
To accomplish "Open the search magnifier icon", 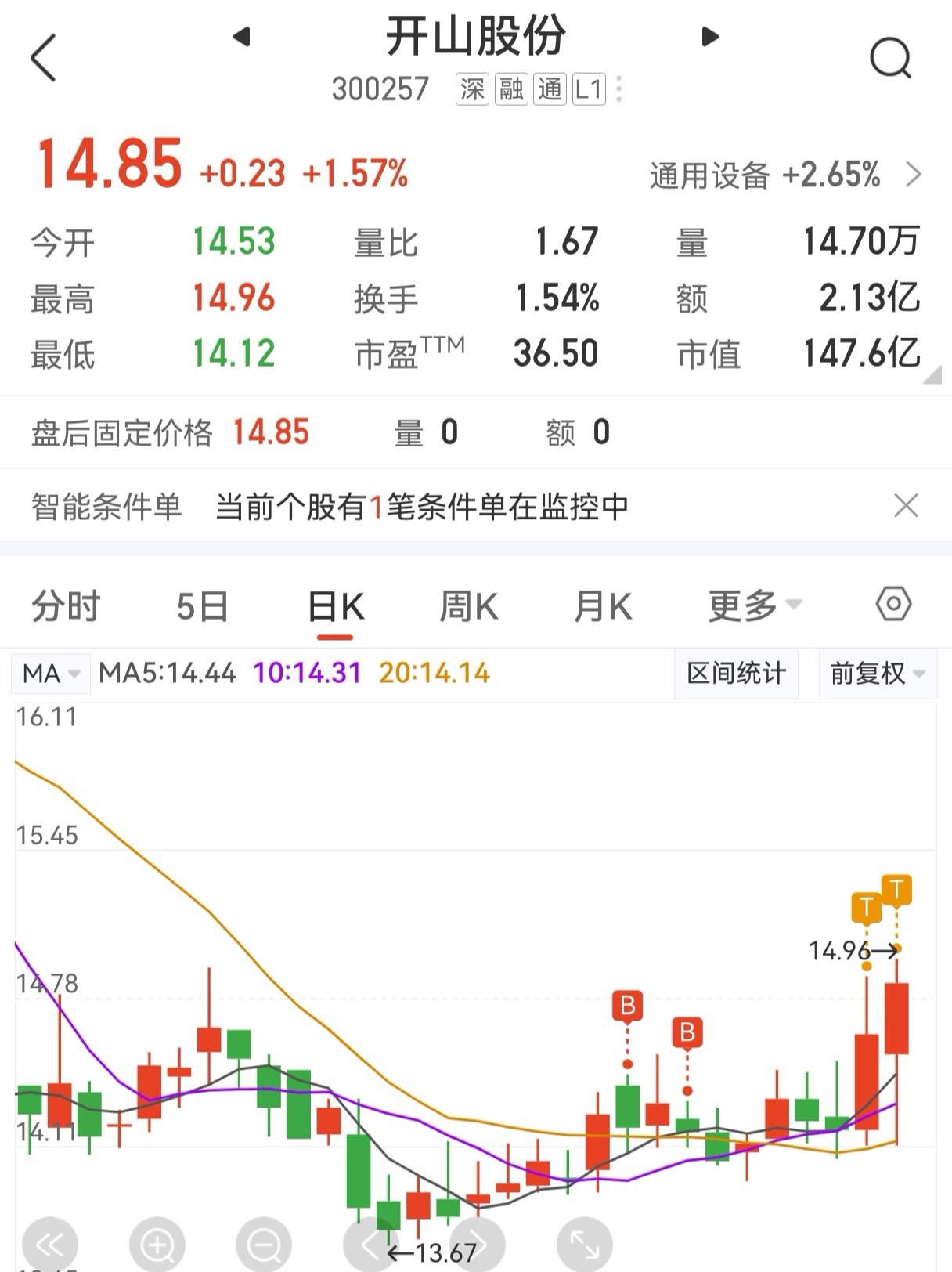I will pyautogui.click(x=891, y=58).
